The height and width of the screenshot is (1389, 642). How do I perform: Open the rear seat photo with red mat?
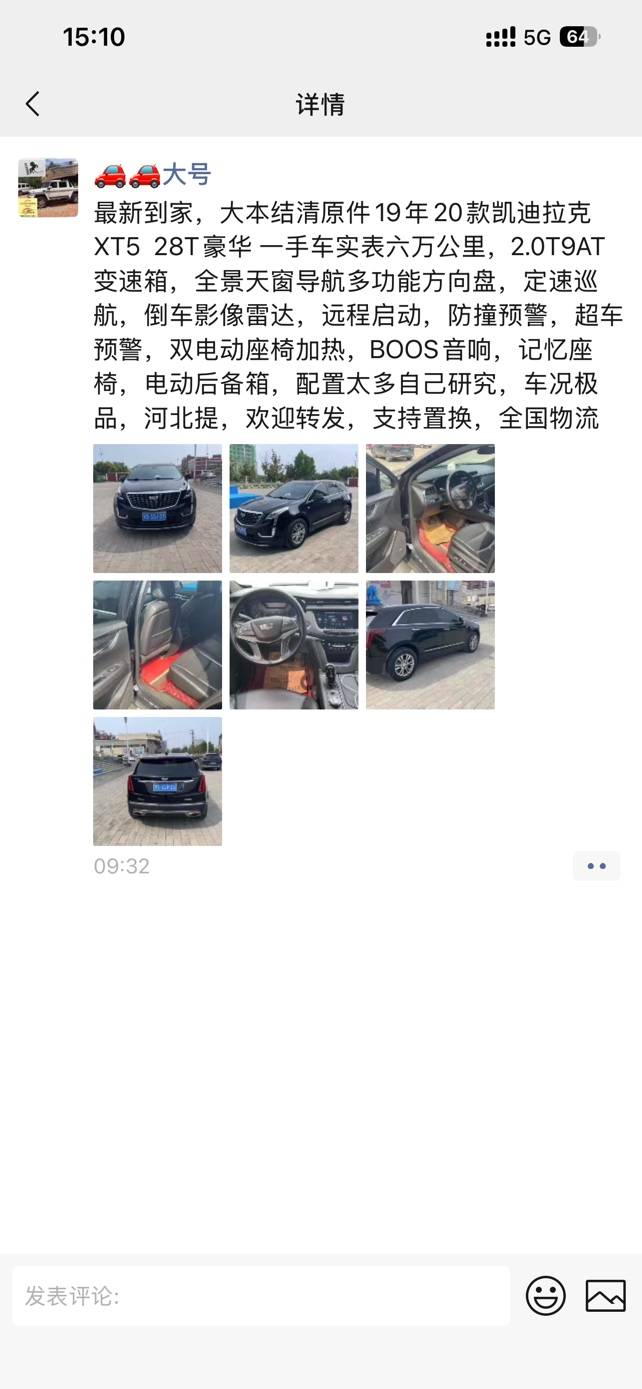pos(158,645)
